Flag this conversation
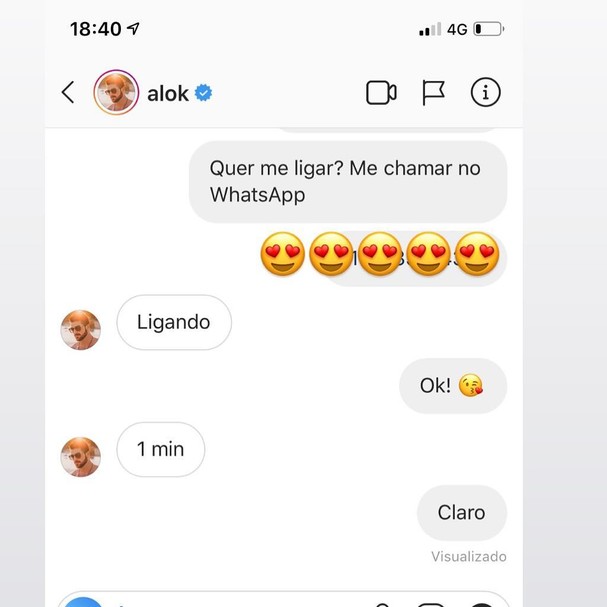Screen dimensions: 607x607 coord(433,93)
